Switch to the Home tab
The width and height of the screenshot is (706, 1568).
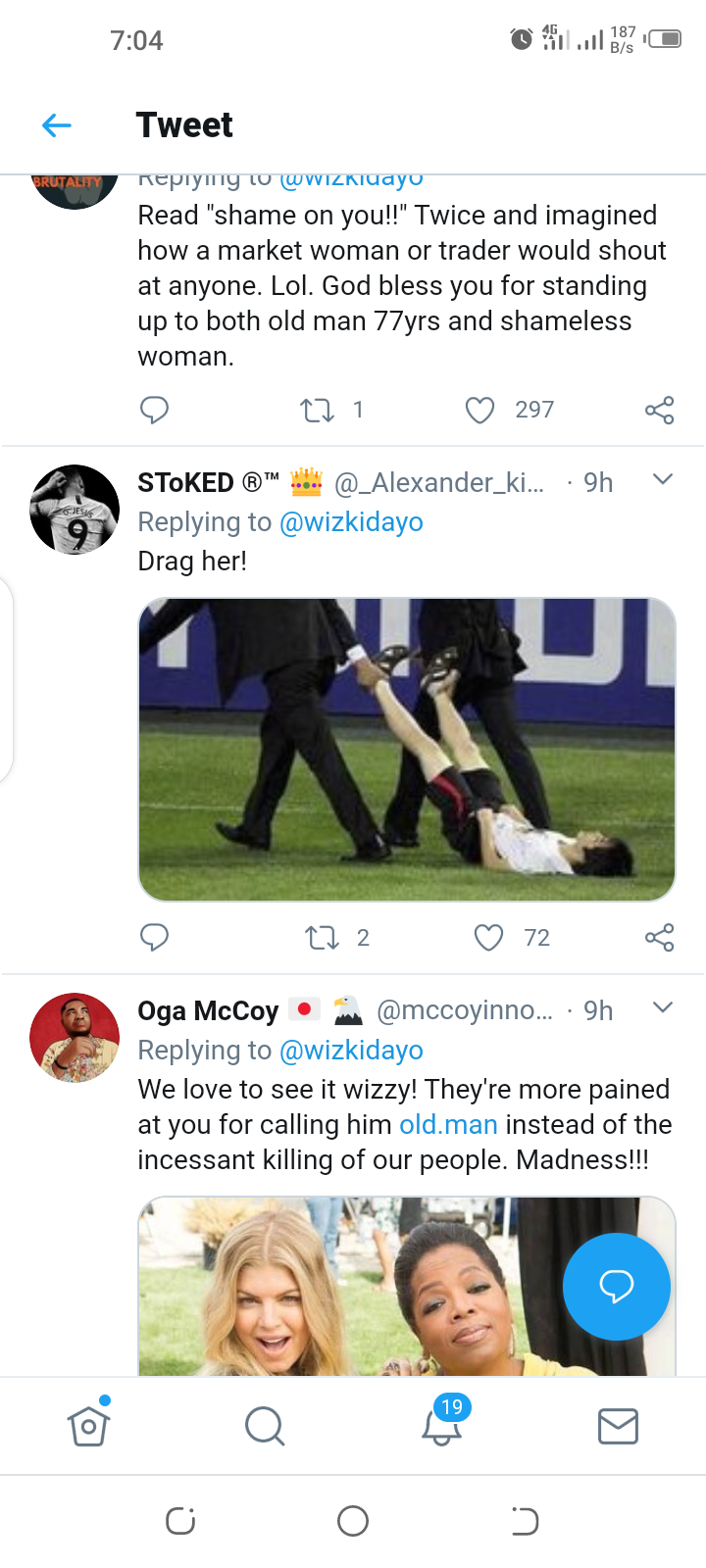click(x=88, y=1425)
